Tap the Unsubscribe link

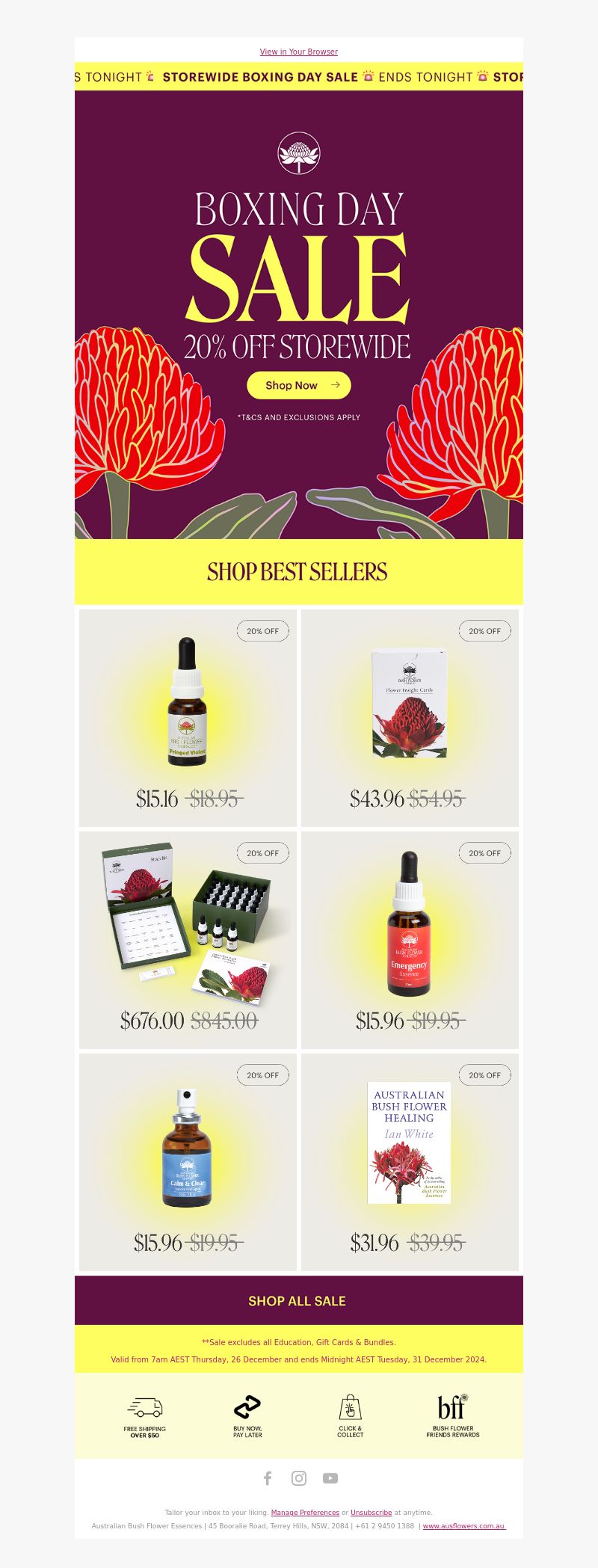[x=371, y=1513]
